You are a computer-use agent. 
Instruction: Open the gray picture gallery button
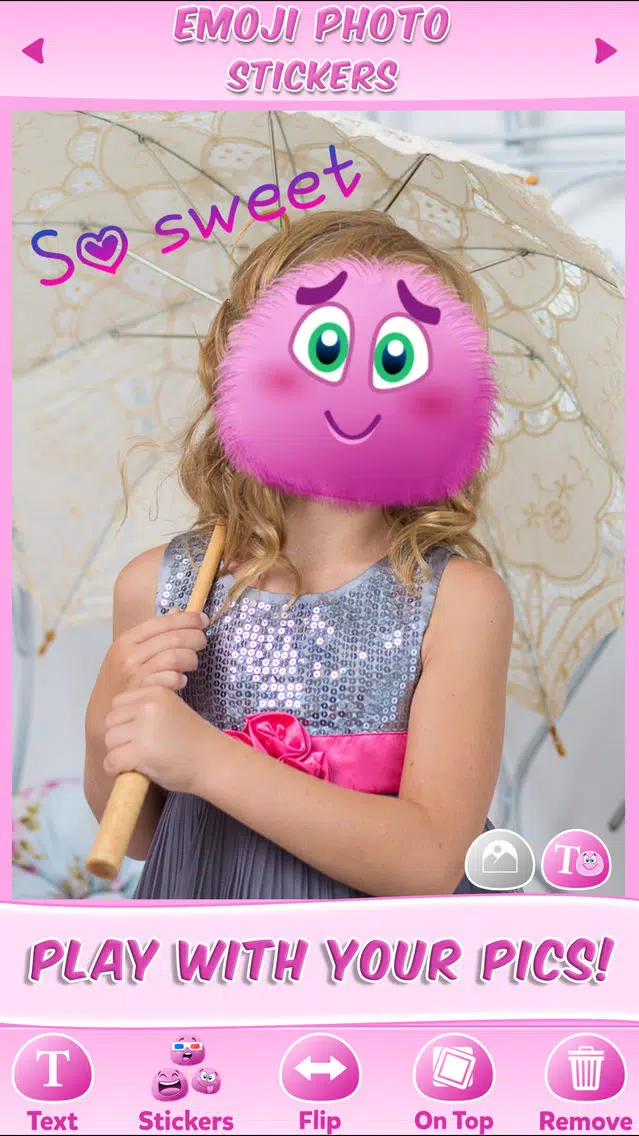coord(499,860)
